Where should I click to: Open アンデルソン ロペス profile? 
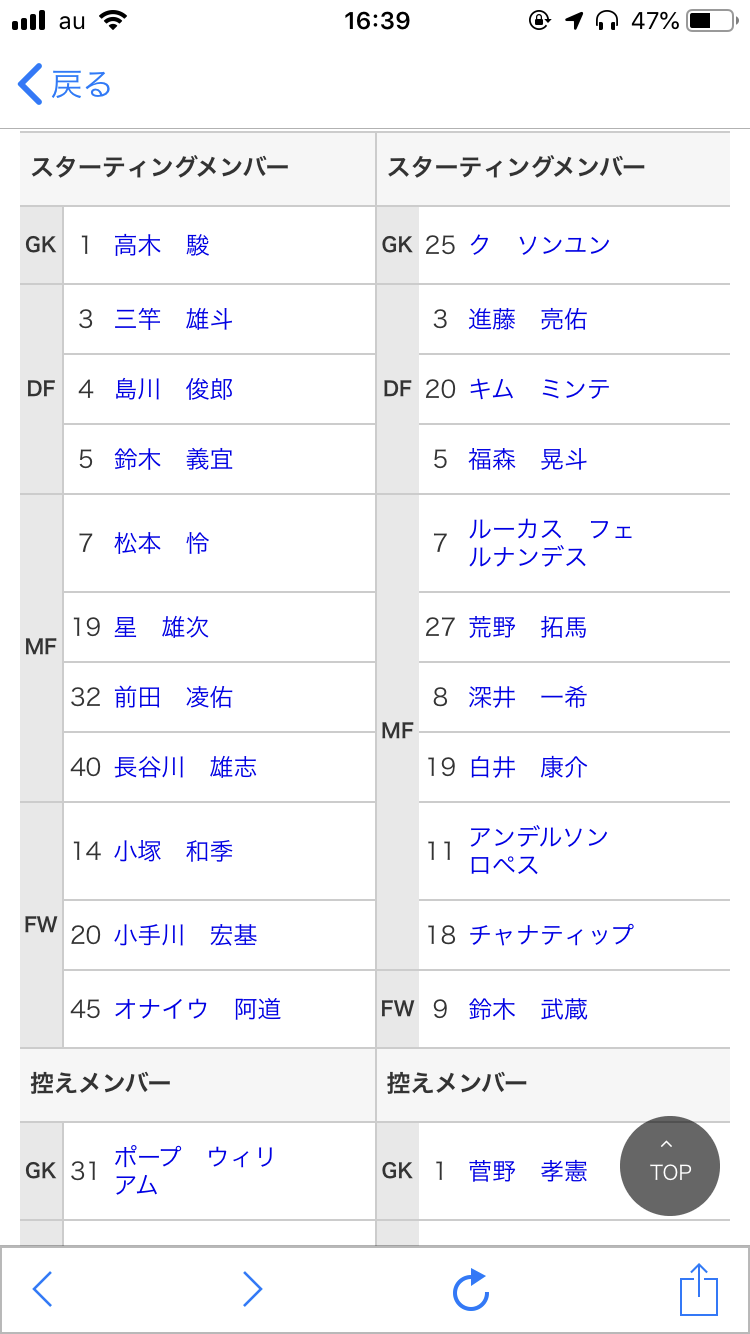pyautogui.click(x=539, y=851)
